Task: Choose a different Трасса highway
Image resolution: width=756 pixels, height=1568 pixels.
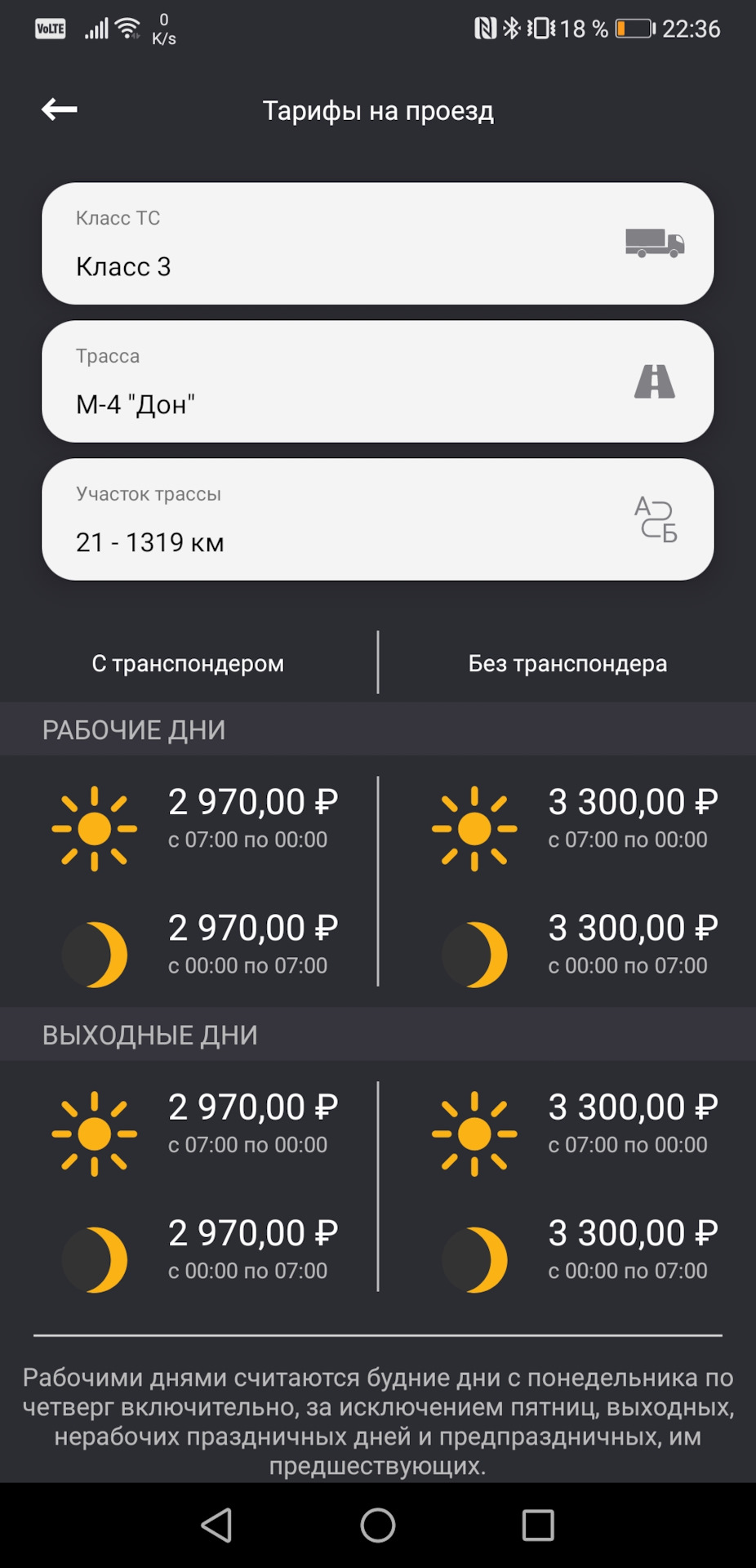Action: tap(377, 381)
